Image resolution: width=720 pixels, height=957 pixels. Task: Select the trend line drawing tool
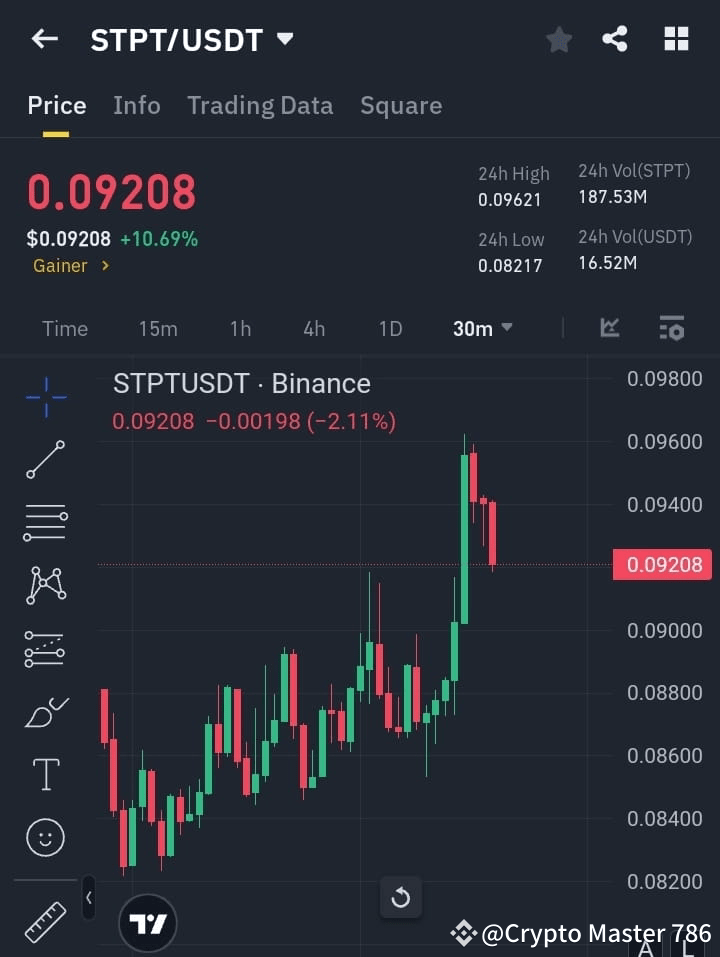[44, 460]
